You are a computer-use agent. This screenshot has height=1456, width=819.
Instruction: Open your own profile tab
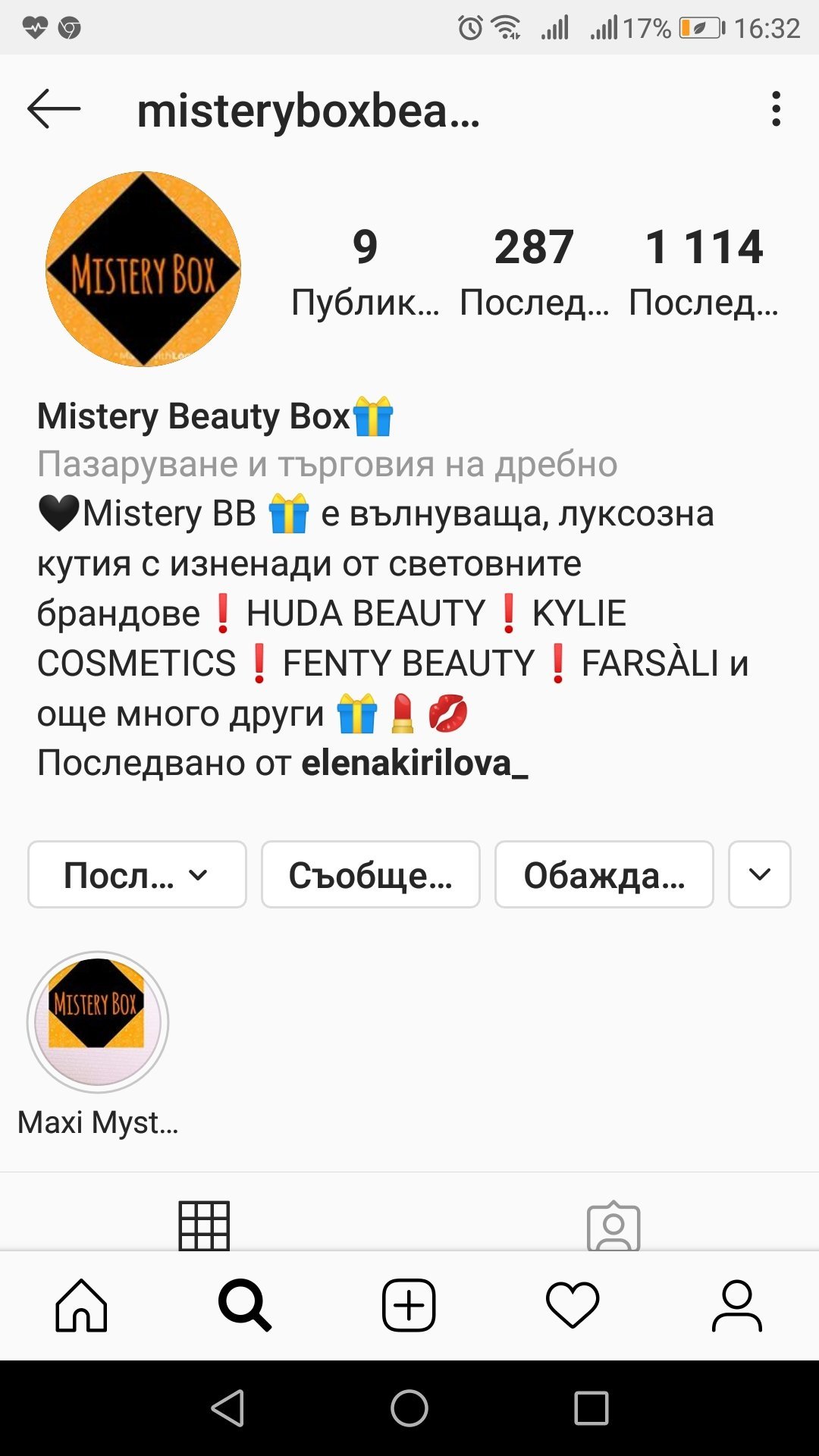click(736, 1305)
